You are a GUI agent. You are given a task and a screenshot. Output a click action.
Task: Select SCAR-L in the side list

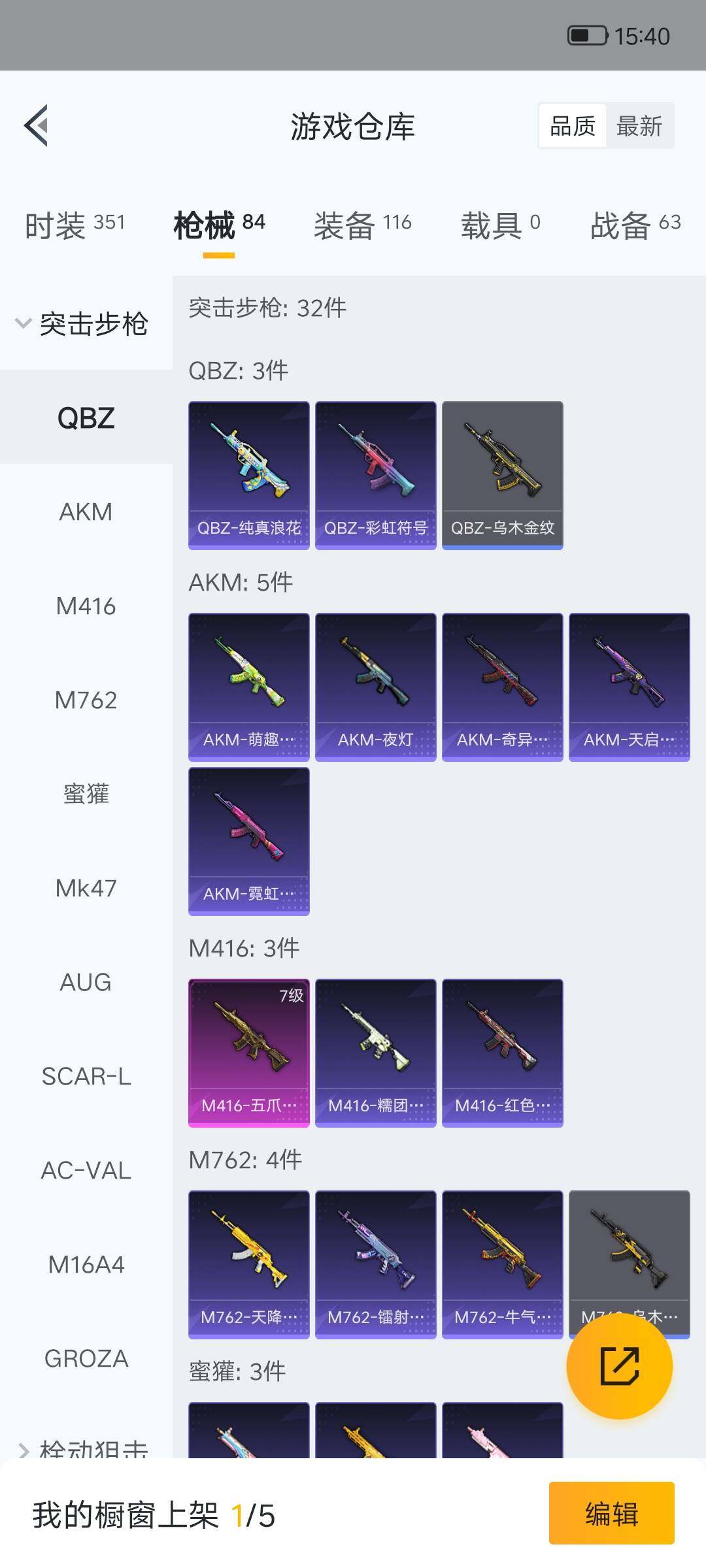coord(86,1076)
